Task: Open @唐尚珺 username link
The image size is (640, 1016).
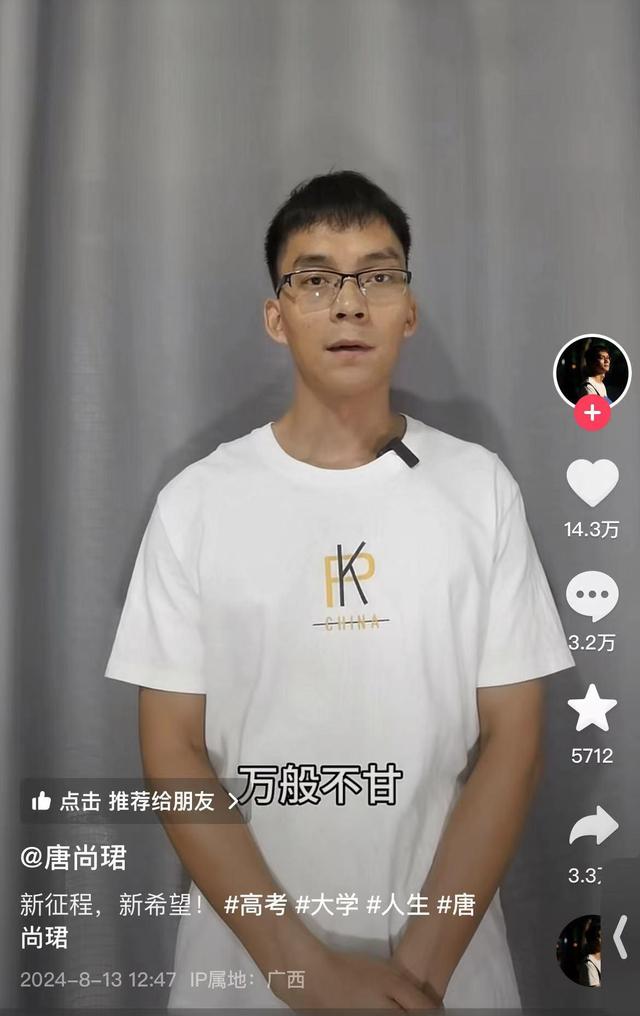Action: (74, 858)
